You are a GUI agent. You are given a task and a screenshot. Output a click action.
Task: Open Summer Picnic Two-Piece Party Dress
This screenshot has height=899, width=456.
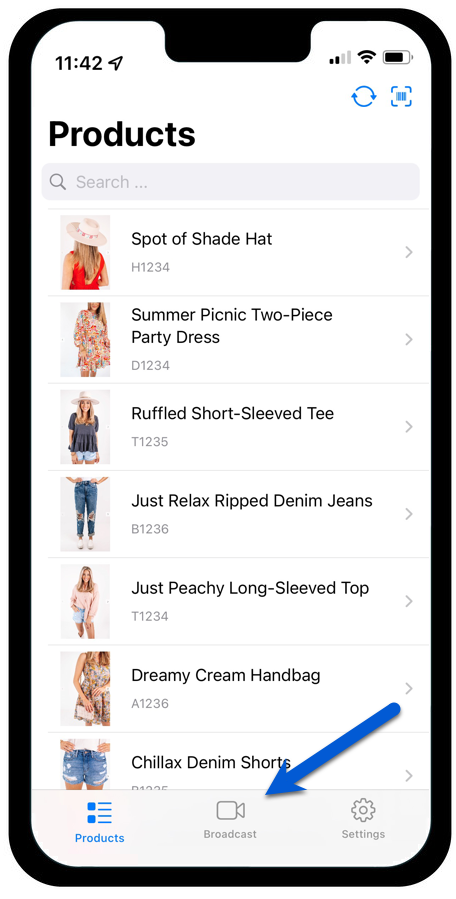[239, 339]
